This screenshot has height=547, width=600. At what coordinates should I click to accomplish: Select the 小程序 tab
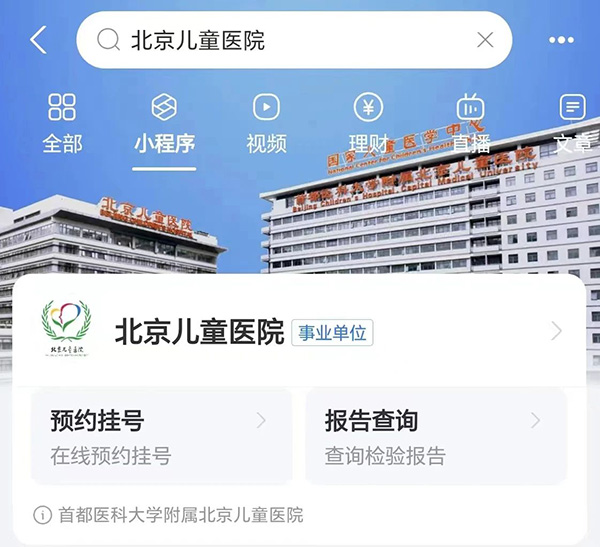pos(164,124)
